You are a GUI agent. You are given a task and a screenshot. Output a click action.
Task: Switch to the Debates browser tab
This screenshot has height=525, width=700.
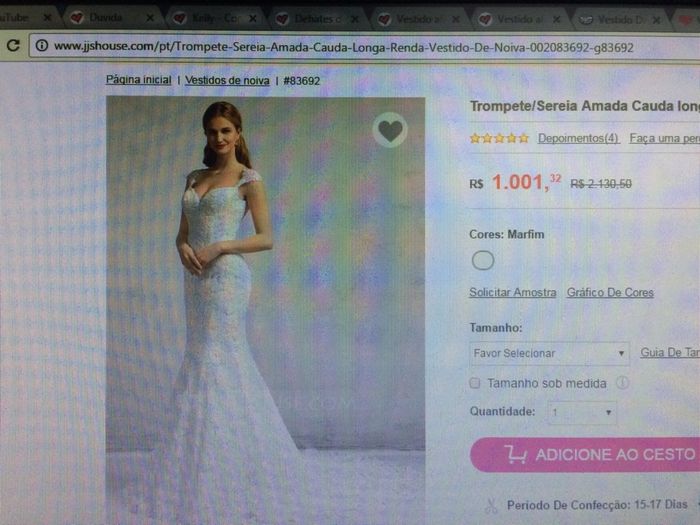316,18
